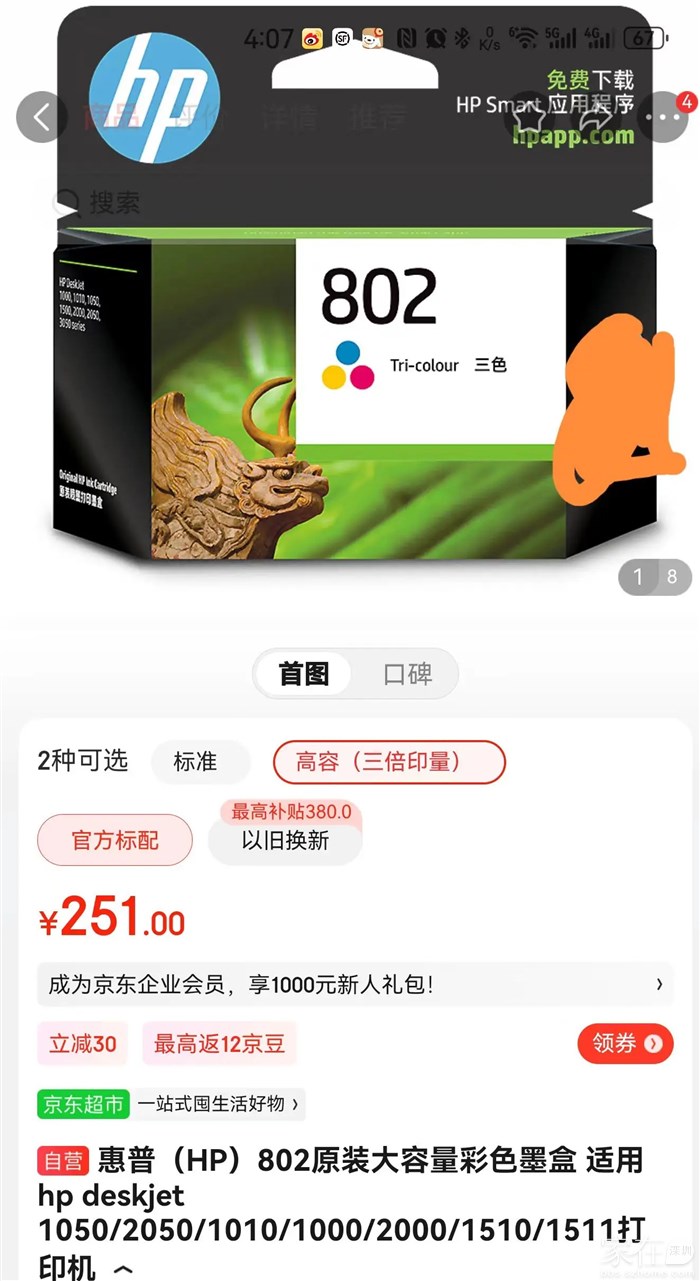Screen dimensions: 700x1281
Task: Select 高容（三倍印量） option
Action: [389, 762]
